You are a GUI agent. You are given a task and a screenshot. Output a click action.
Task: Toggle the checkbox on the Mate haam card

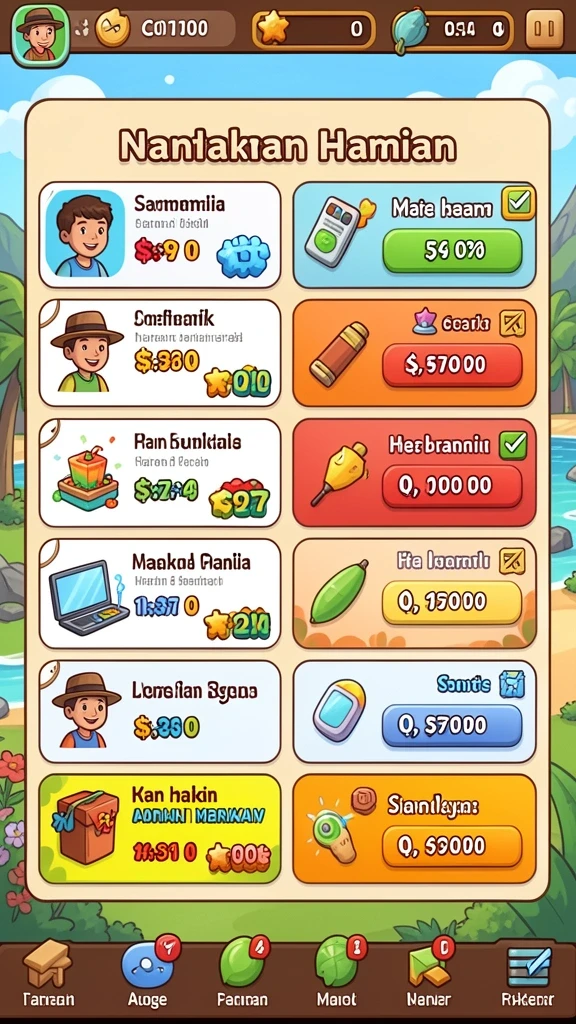pyautogui.click(x=519, y=203)
